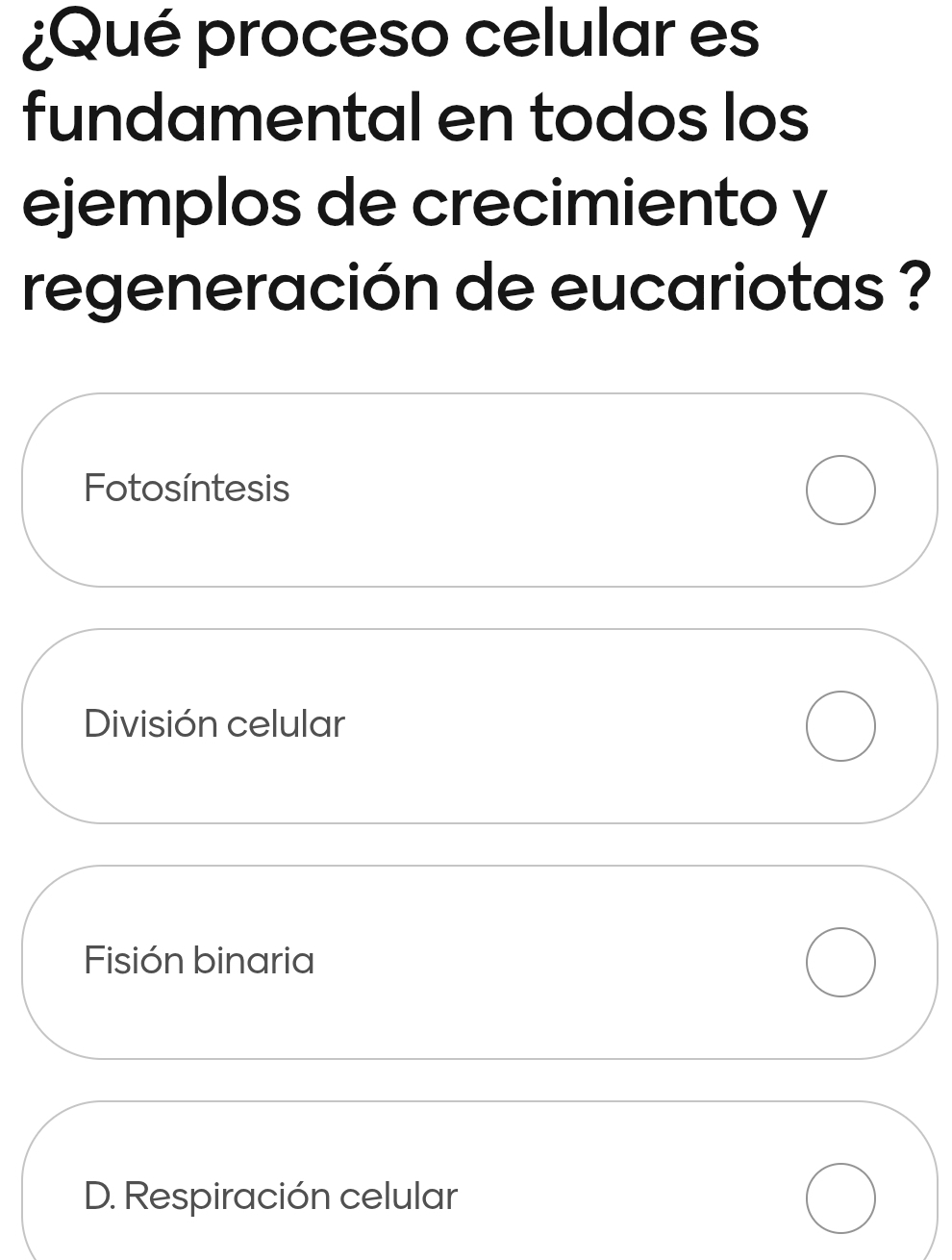
Task: Select the radio button next to Fisión binaria
Action: click(x=839, y=961)
